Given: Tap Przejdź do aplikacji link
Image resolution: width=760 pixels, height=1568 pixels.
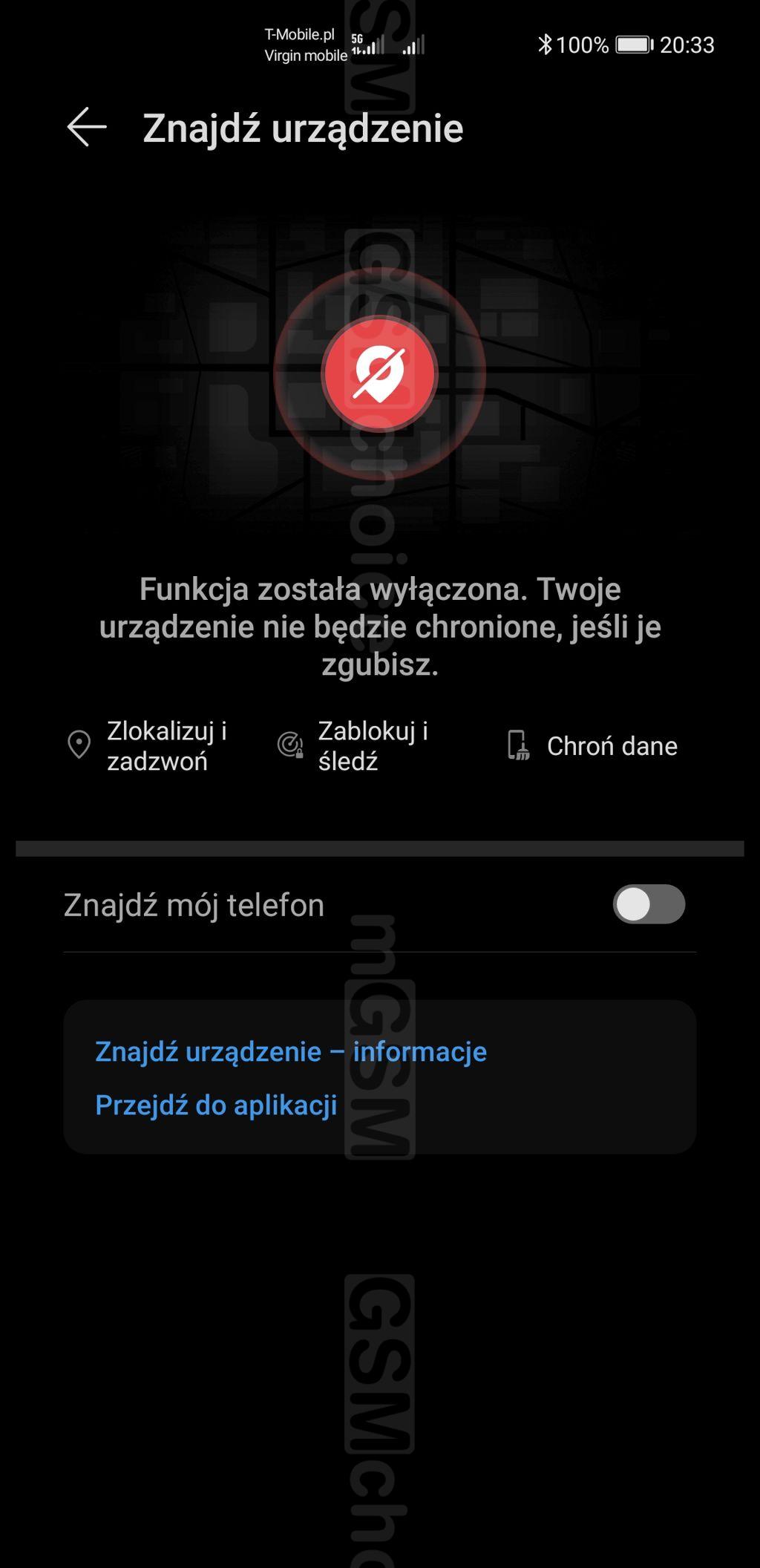Looking at the screenshot, I should tap(216, 1105).
